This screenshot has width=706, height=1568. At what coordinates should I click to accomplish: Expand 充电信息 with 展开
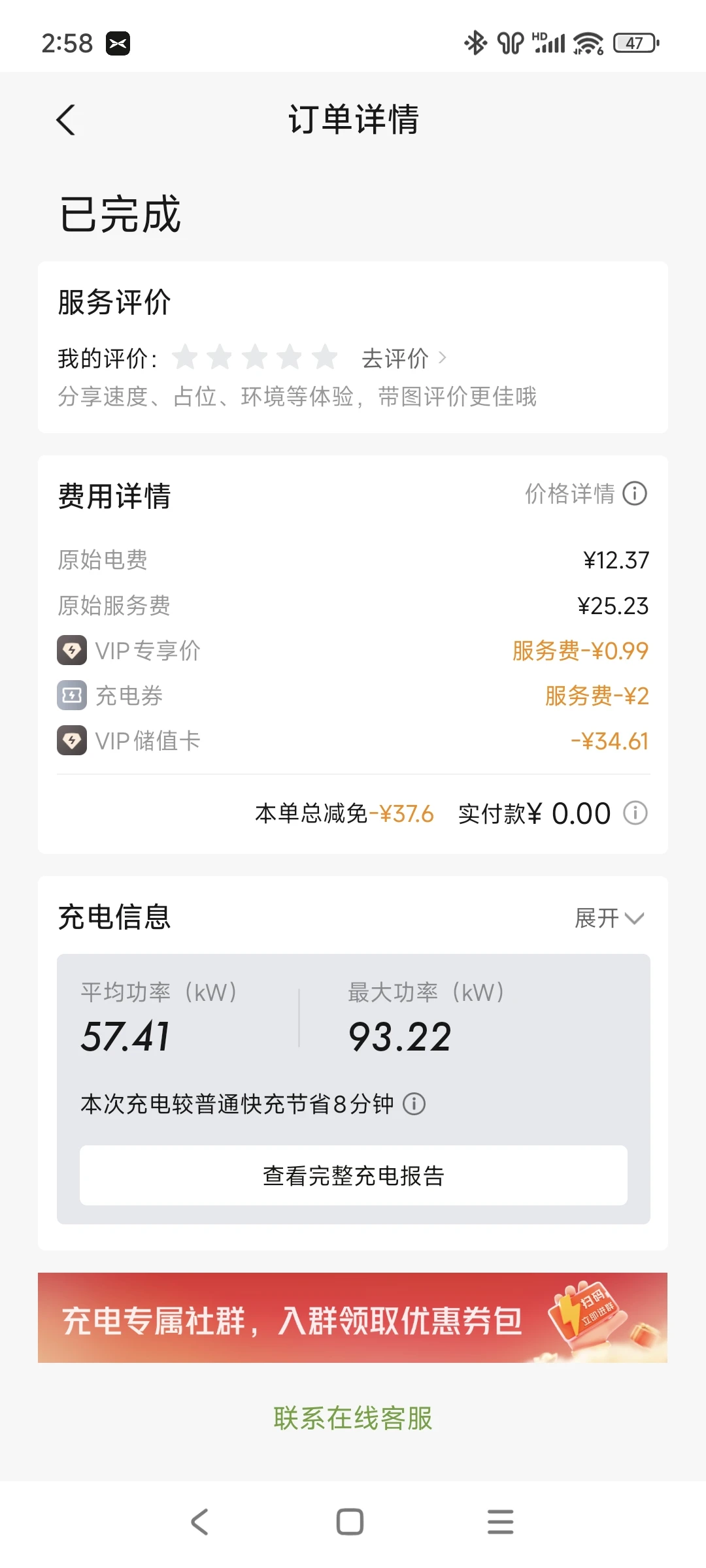(x=609, y=918)
